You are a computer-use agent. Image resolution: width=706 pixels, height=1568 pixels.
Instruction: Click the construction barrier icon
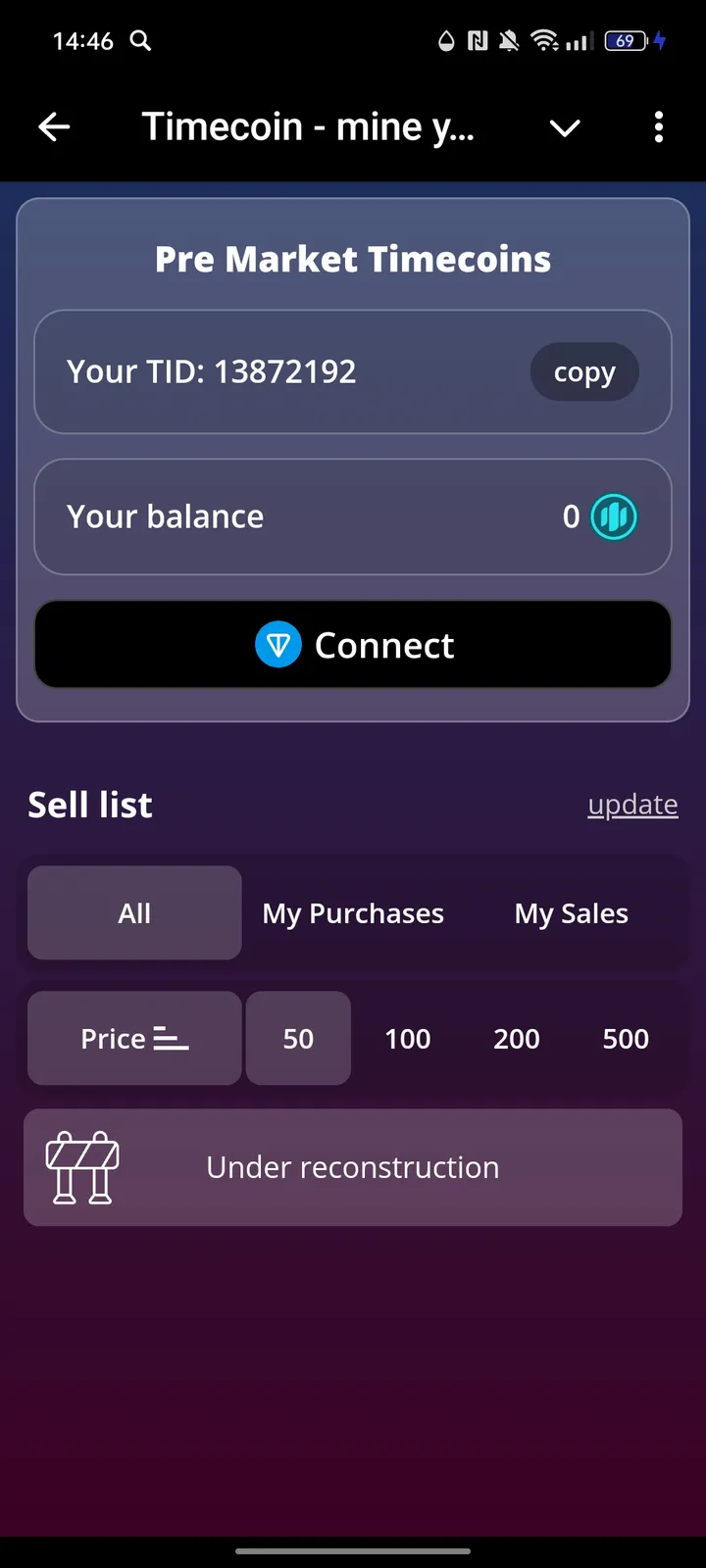pyautogui.click(x=82, y=1167)
